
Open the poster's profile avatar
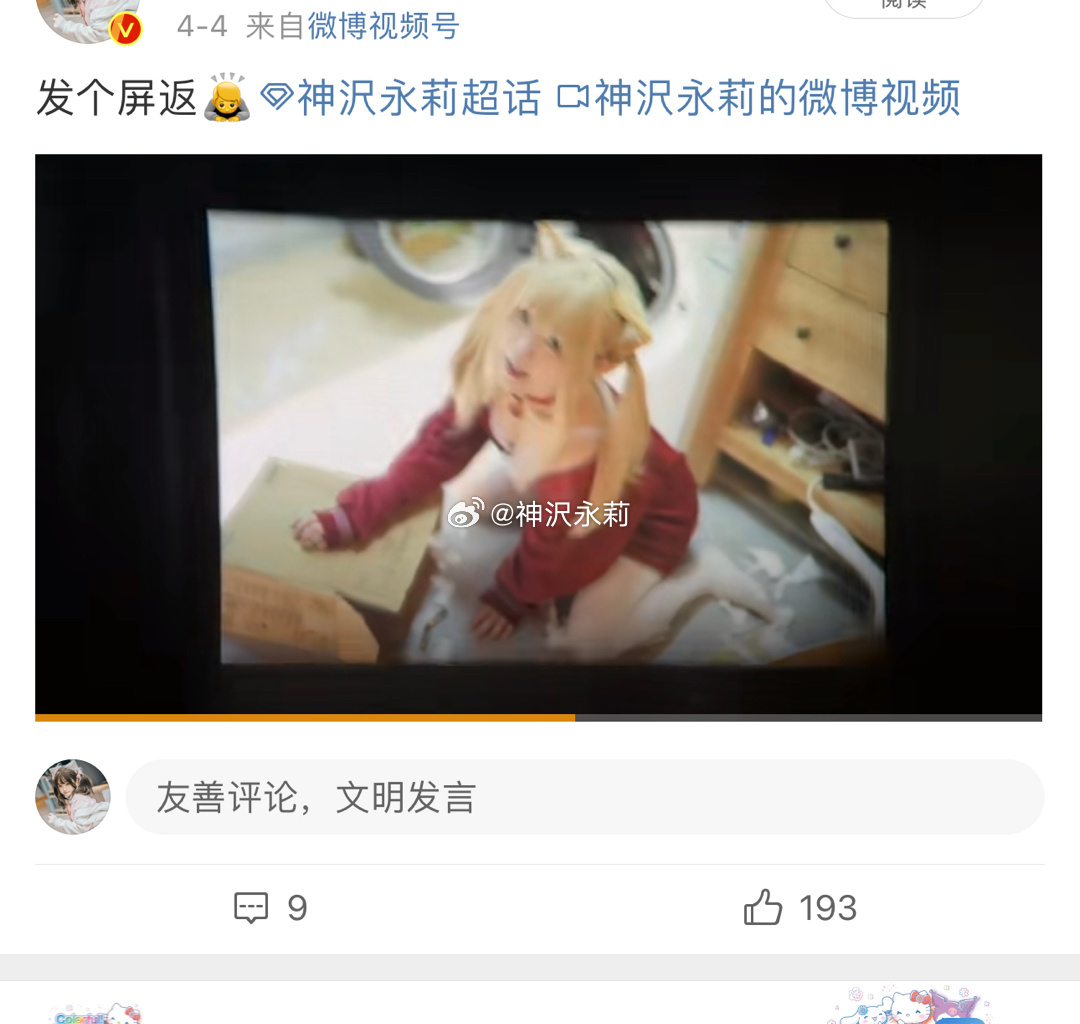88,20
